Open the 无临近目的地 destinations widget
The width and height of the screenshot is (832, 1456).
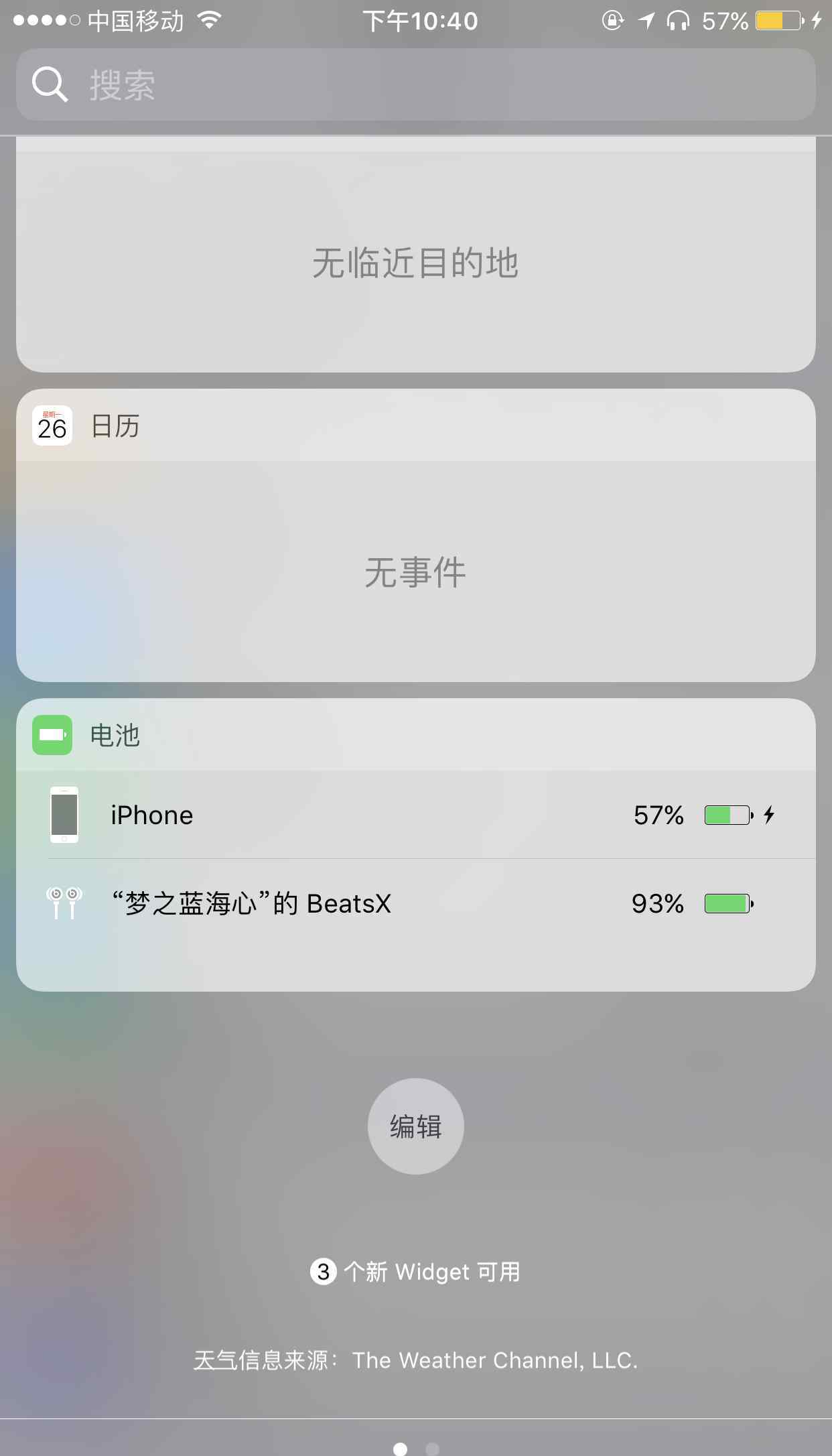click(415, 255)
